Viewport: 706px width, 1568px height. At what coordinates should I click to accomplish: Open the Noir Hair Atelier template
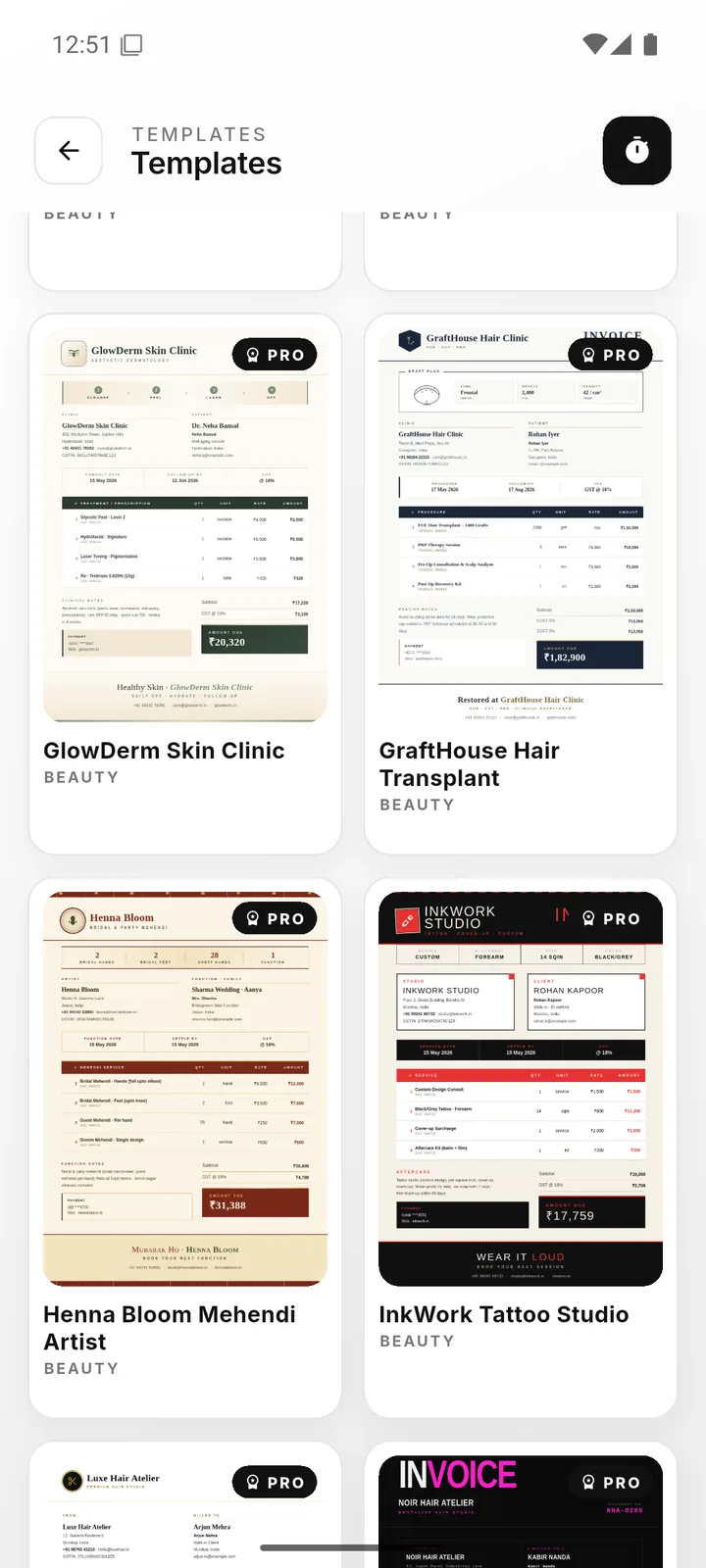tap(521, 1505)
